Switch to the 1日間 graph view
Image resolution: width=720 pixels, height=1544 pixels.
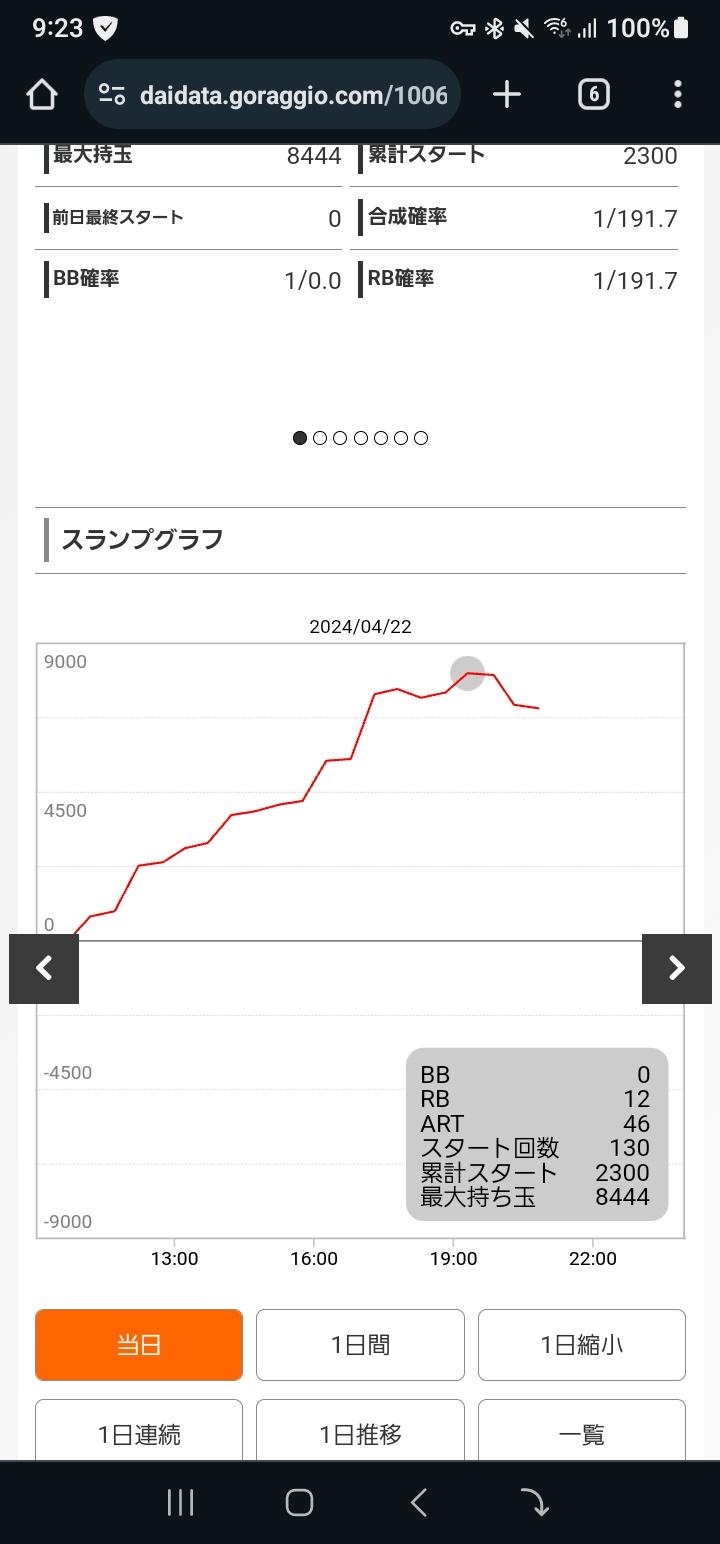tap(360, 1345)
